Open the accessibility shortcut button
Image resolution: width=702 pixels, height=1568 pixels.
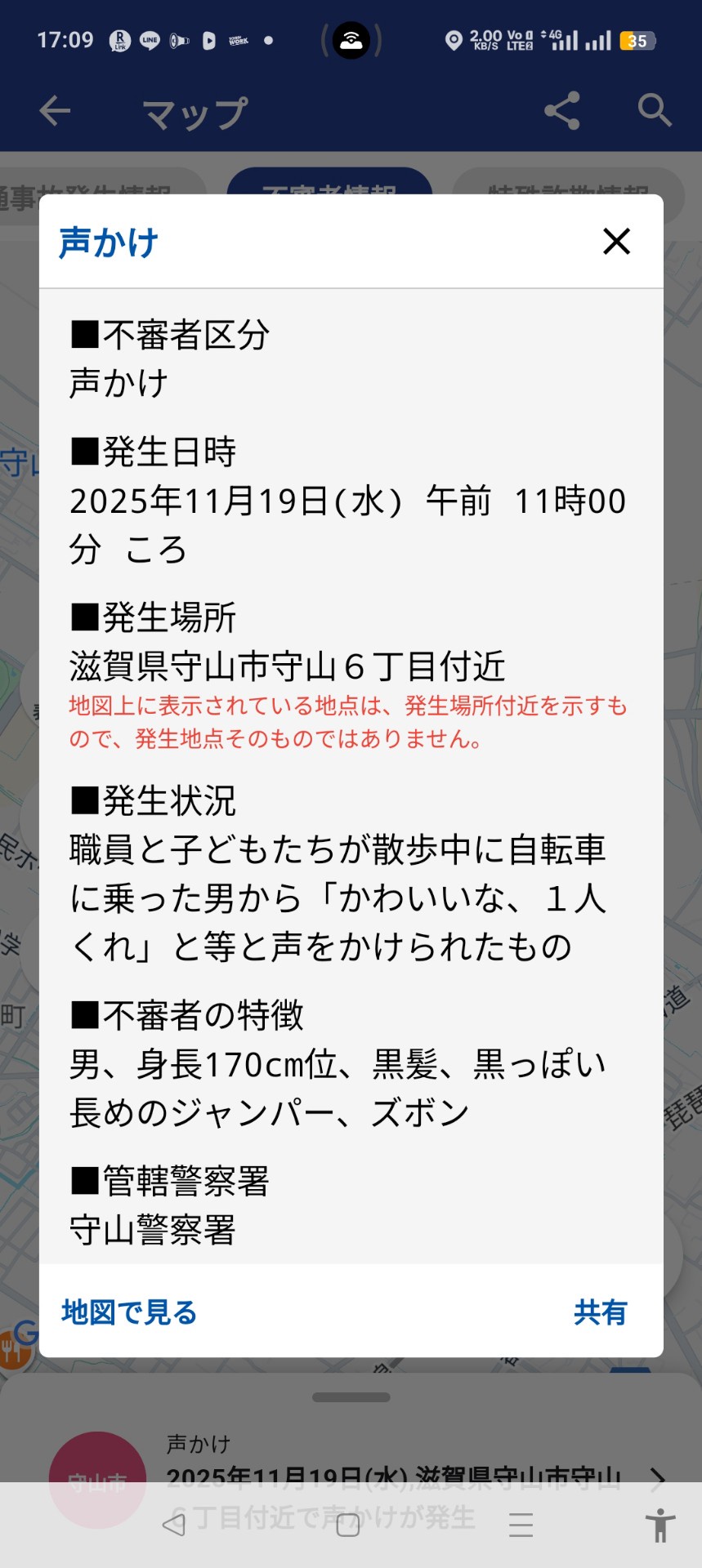coord(660,1524)
